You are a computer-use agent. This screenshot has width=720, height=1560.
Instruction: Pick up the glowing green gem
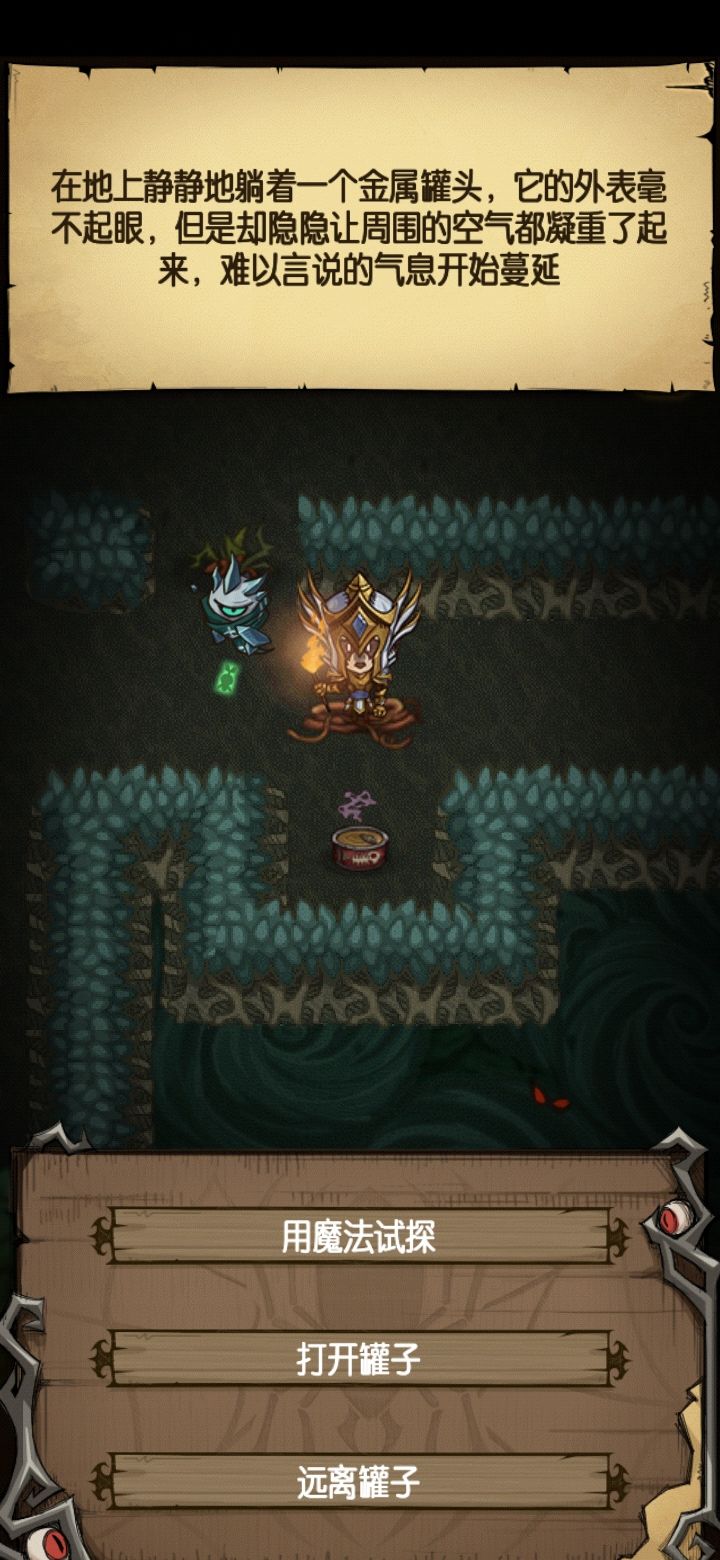tap(225, 678)
